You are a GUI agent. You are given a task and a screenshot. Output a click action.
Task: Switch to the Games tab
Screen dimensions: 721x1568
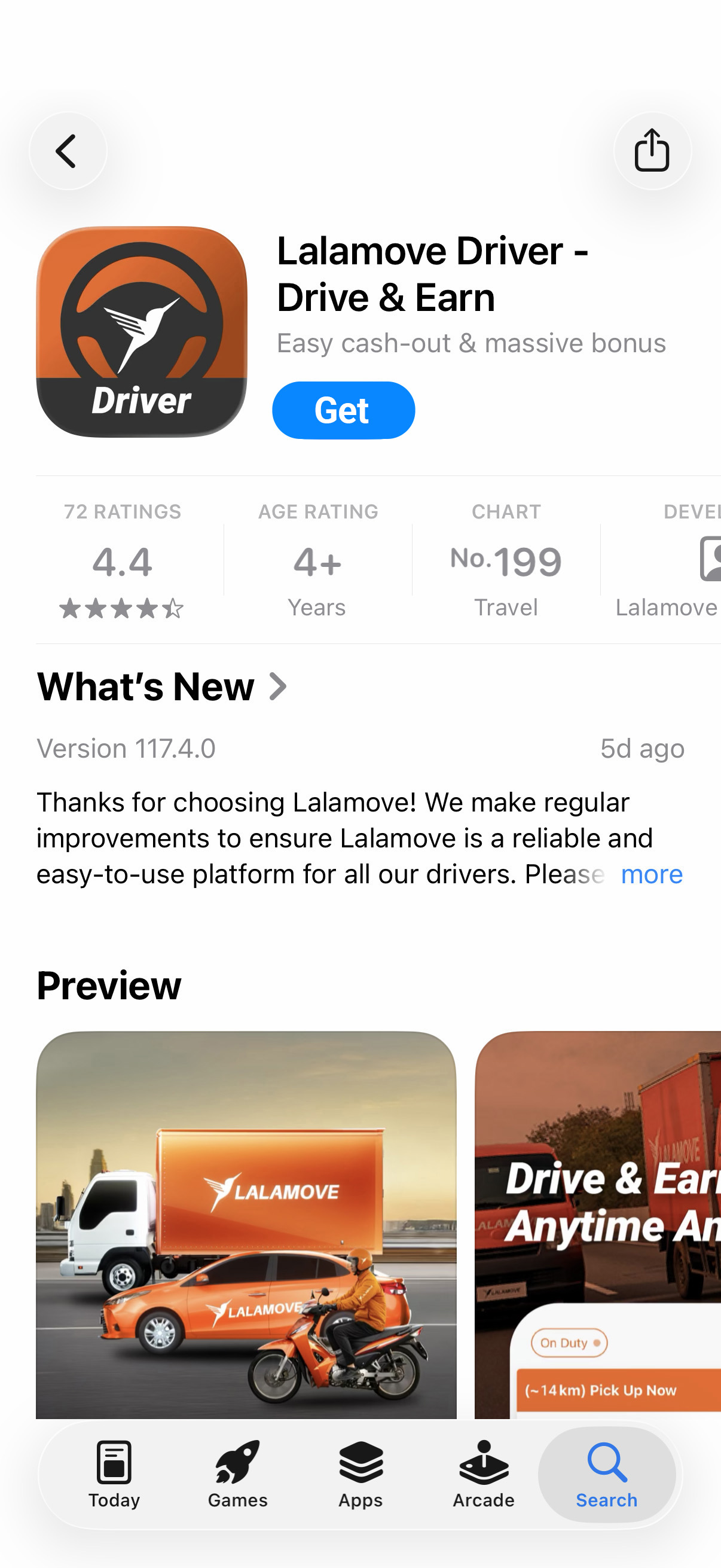pyautogui.click(x=237, y=1474)
